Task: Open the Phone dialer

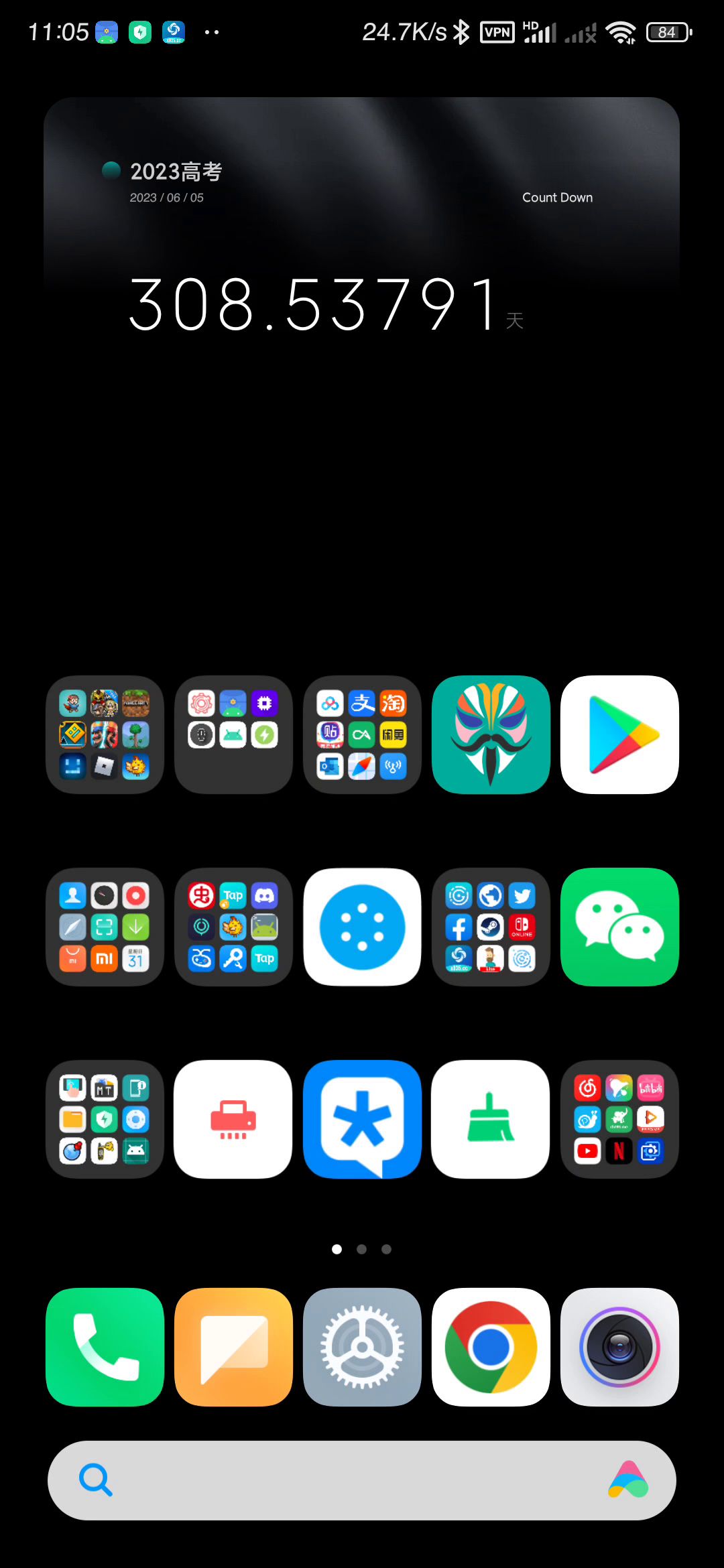Action: tap(105, 1347)
